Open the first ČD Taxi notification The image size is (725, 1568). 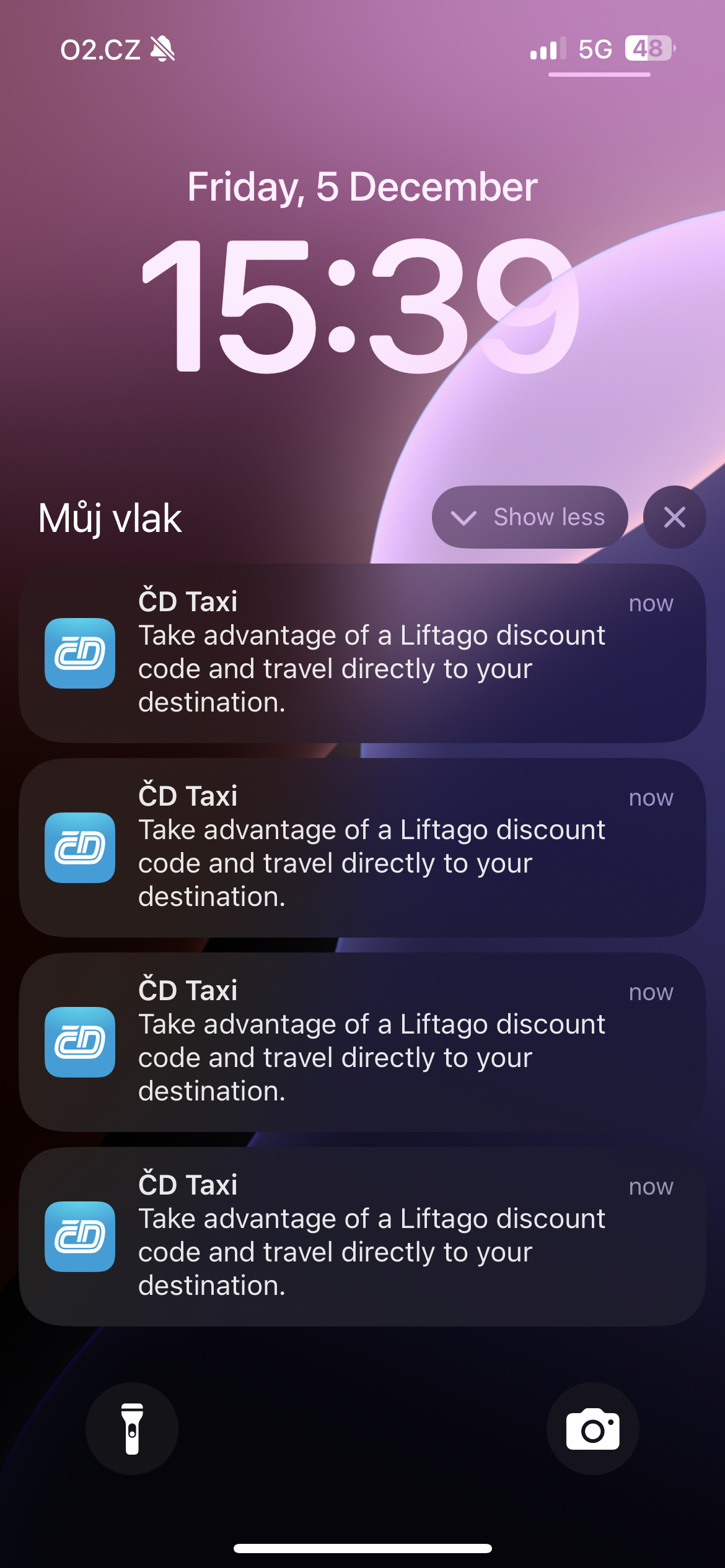[362, 653]
